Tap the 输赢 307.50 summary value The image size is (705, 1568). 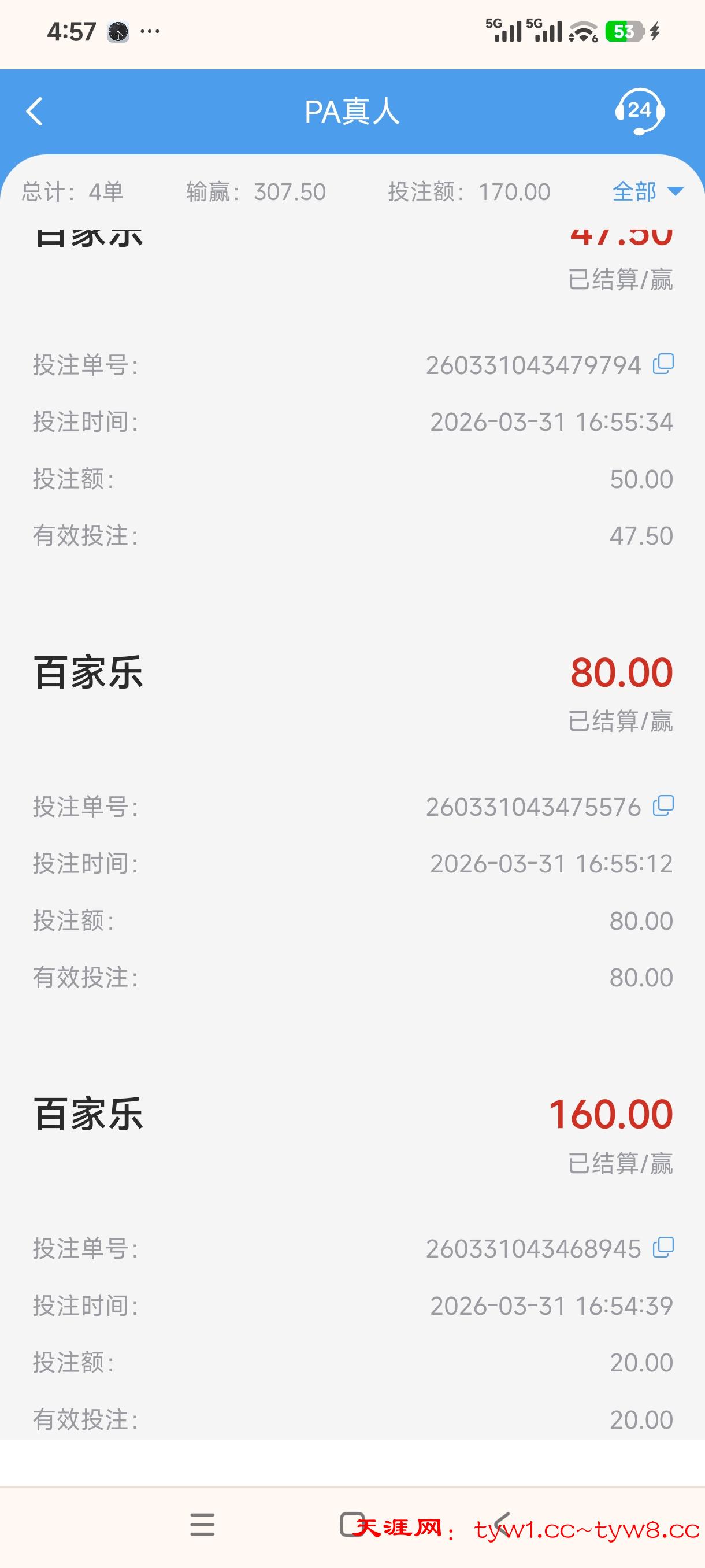pos(255,191)
